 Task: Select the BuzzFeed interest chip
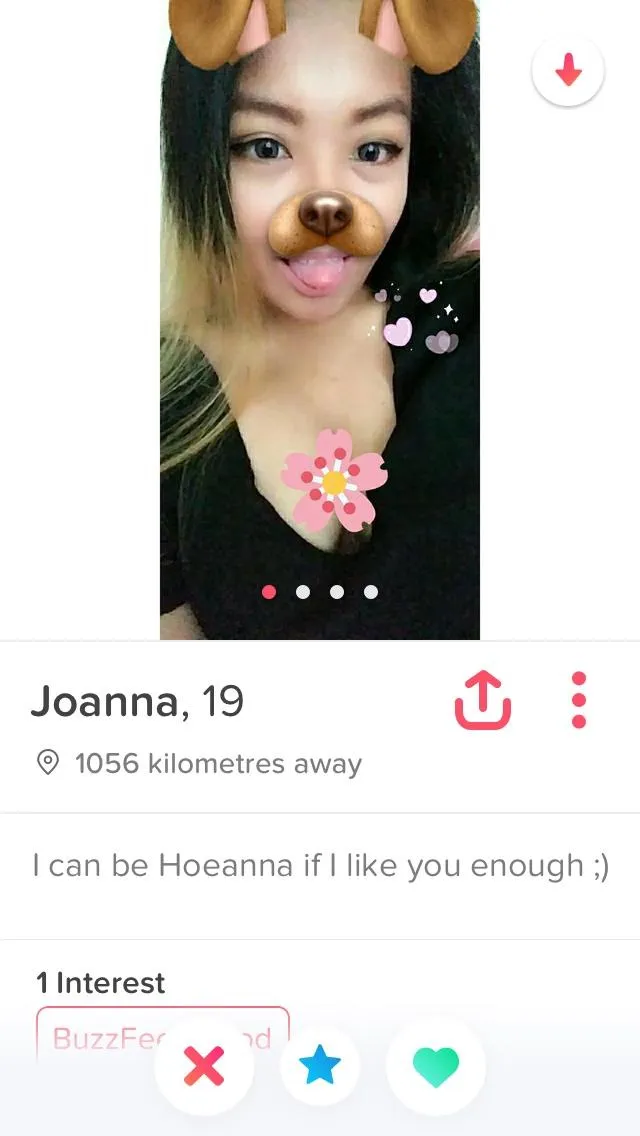163,1035
